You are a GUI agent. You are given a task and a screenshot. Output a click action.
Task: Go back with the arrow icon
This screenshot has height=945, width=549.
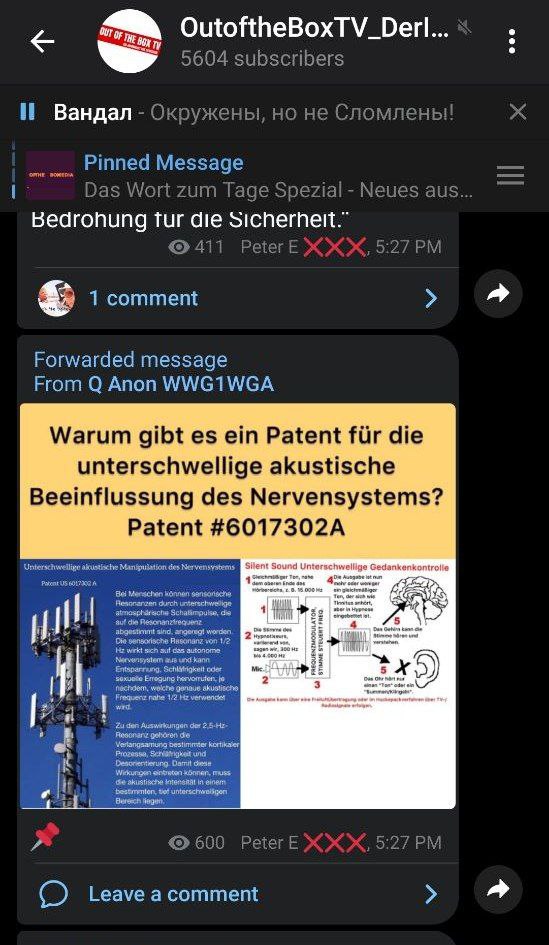pyautogui.click(x=42, y=42)
